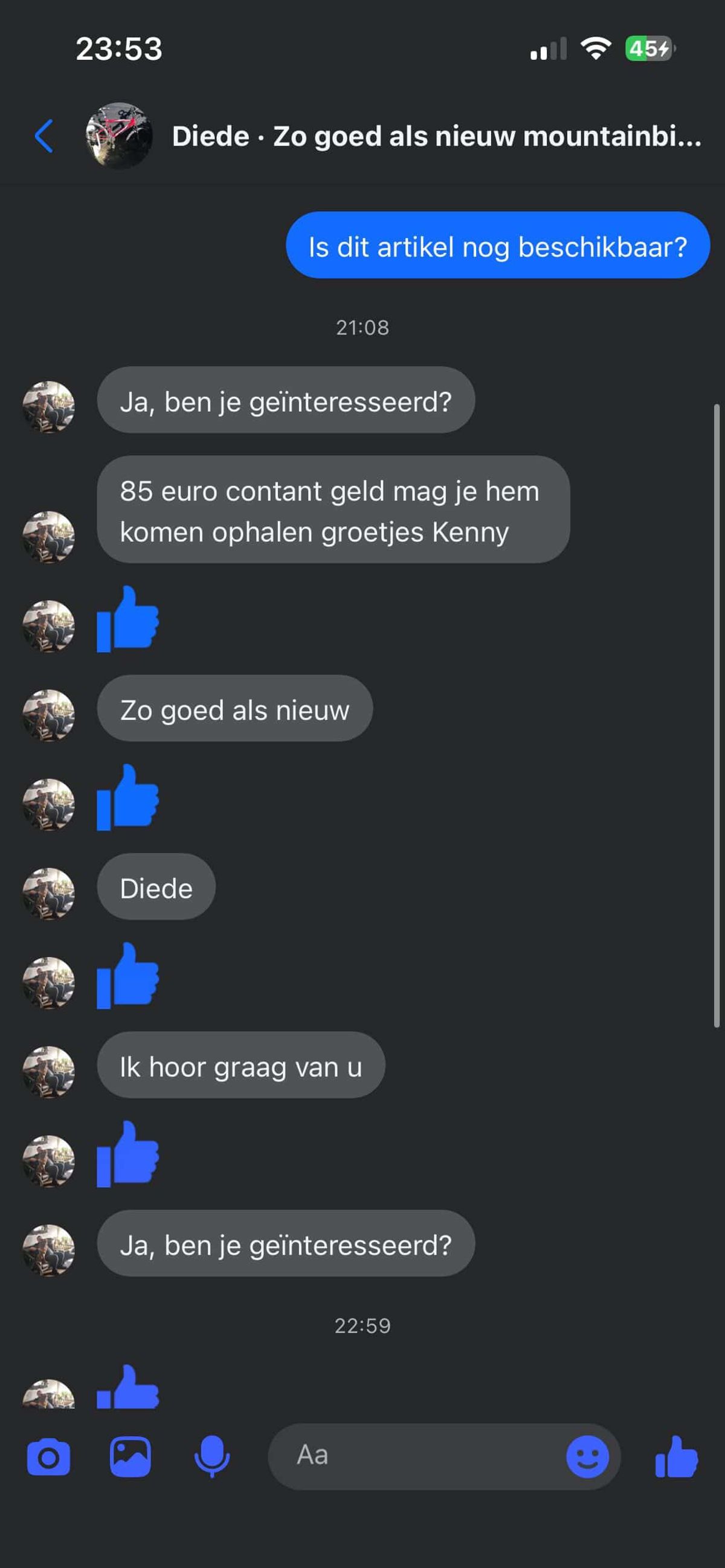Record a voice message
This screenshot has width=725, height=1568.
(x=212, y=1457)
